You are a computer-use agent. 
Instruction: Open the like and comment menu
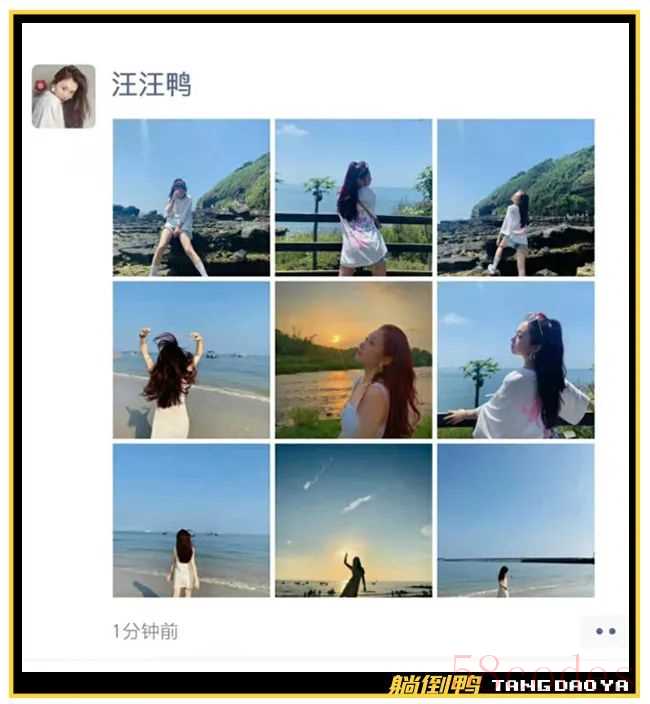605,631
